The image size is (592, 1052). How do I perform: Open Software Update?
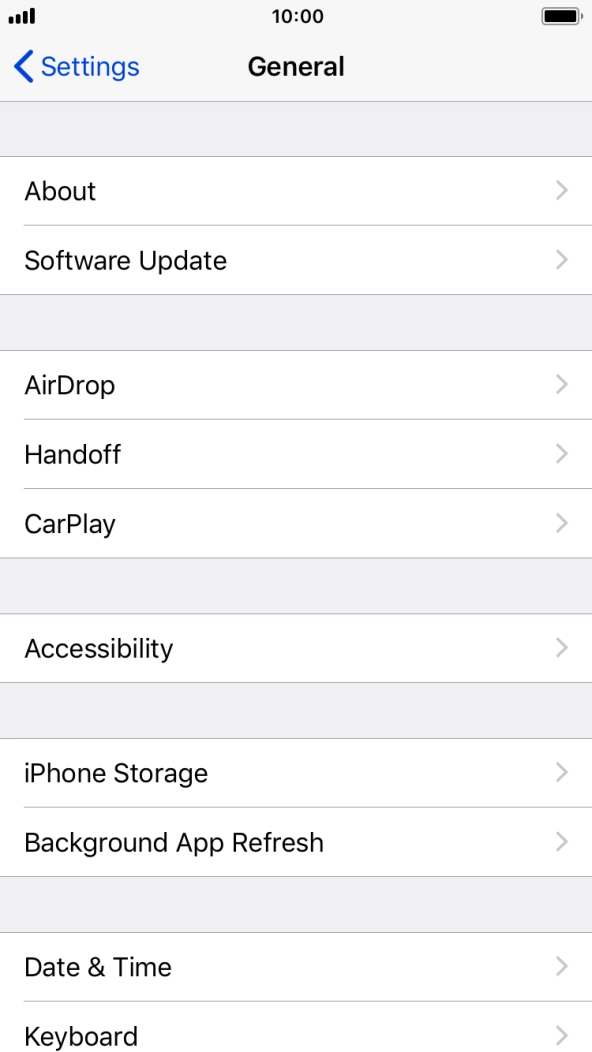(296, 260)
